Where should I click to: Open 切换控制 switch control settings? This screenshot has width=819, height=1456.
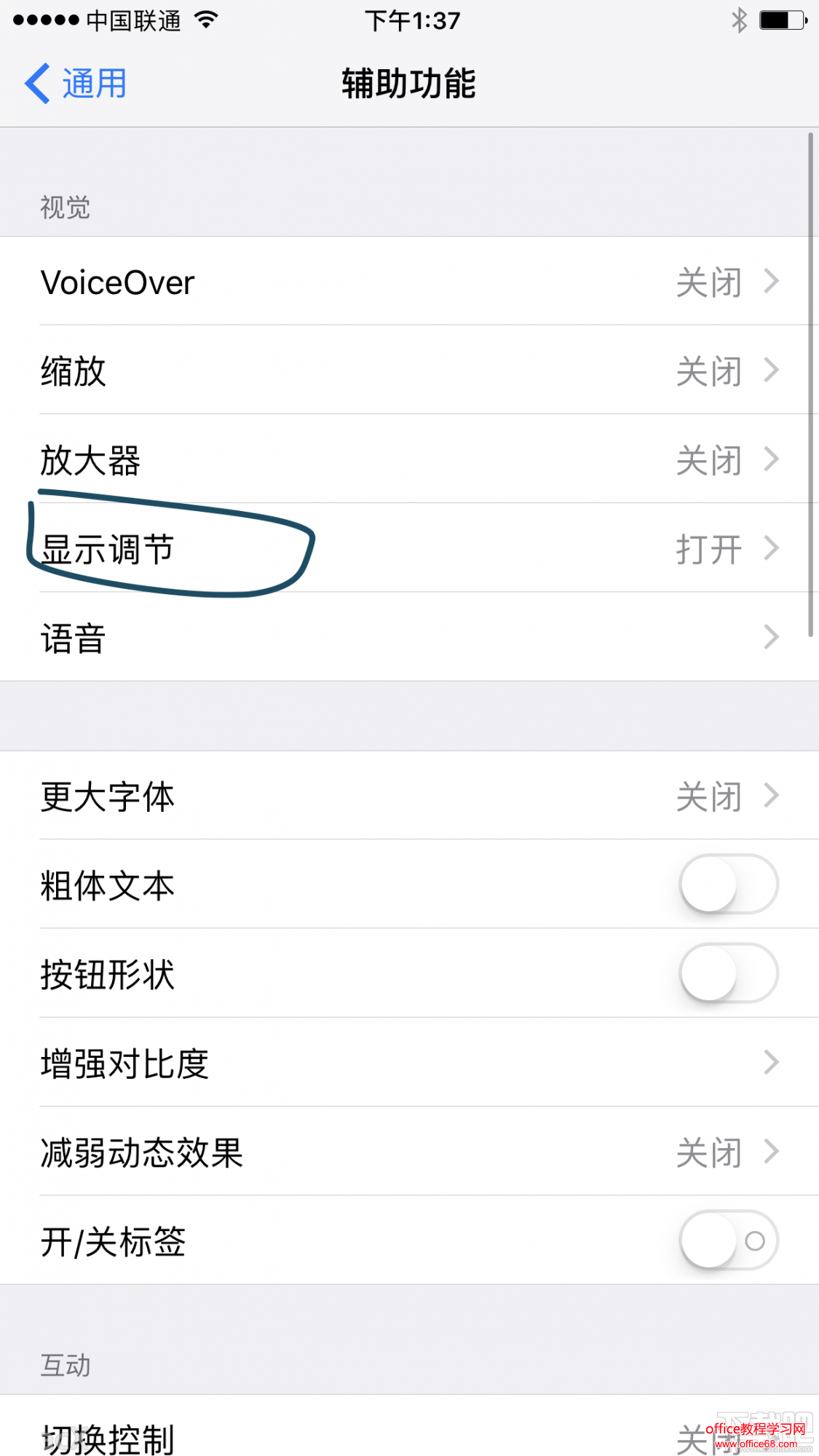pos(409,1434)
